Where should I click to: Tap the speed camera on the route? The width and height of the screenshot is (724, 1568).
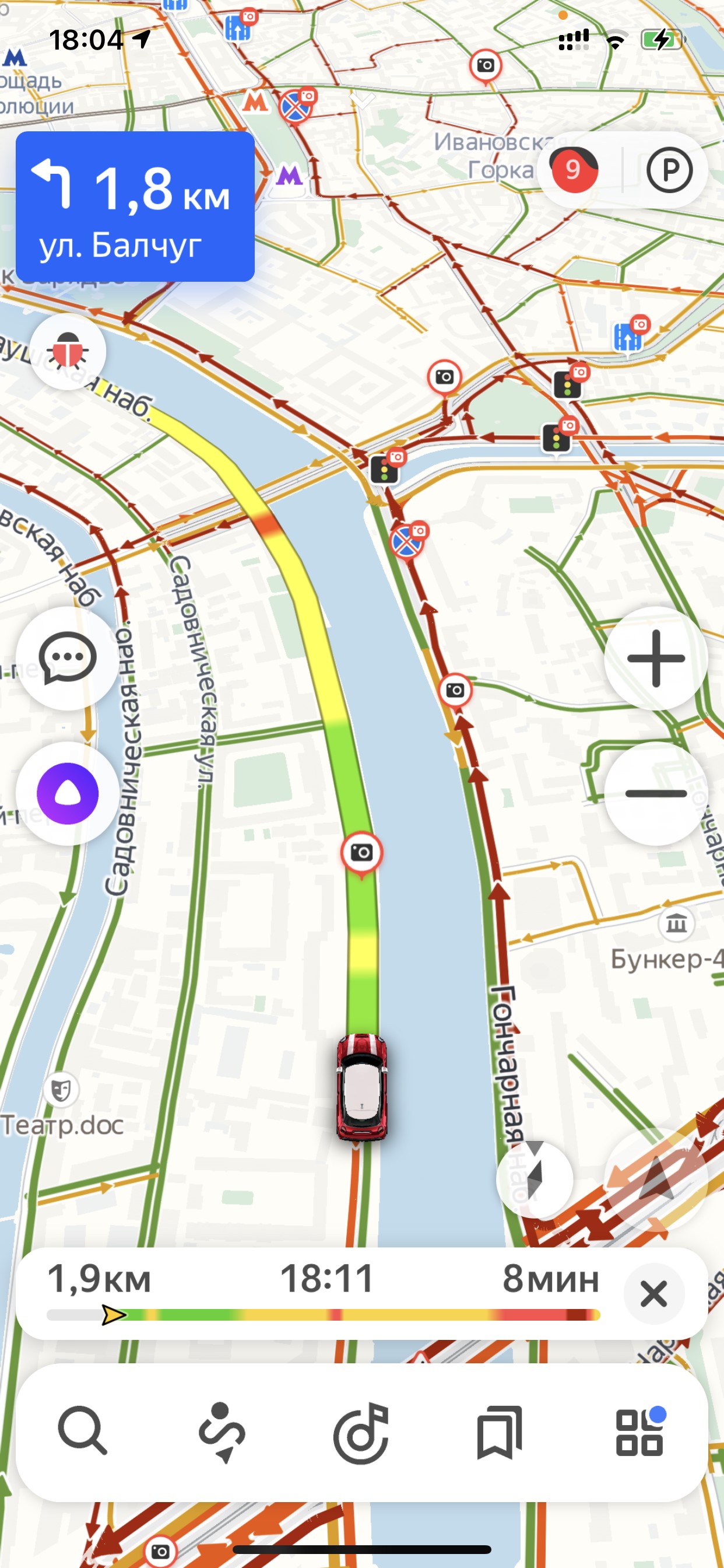click(361, 853)
